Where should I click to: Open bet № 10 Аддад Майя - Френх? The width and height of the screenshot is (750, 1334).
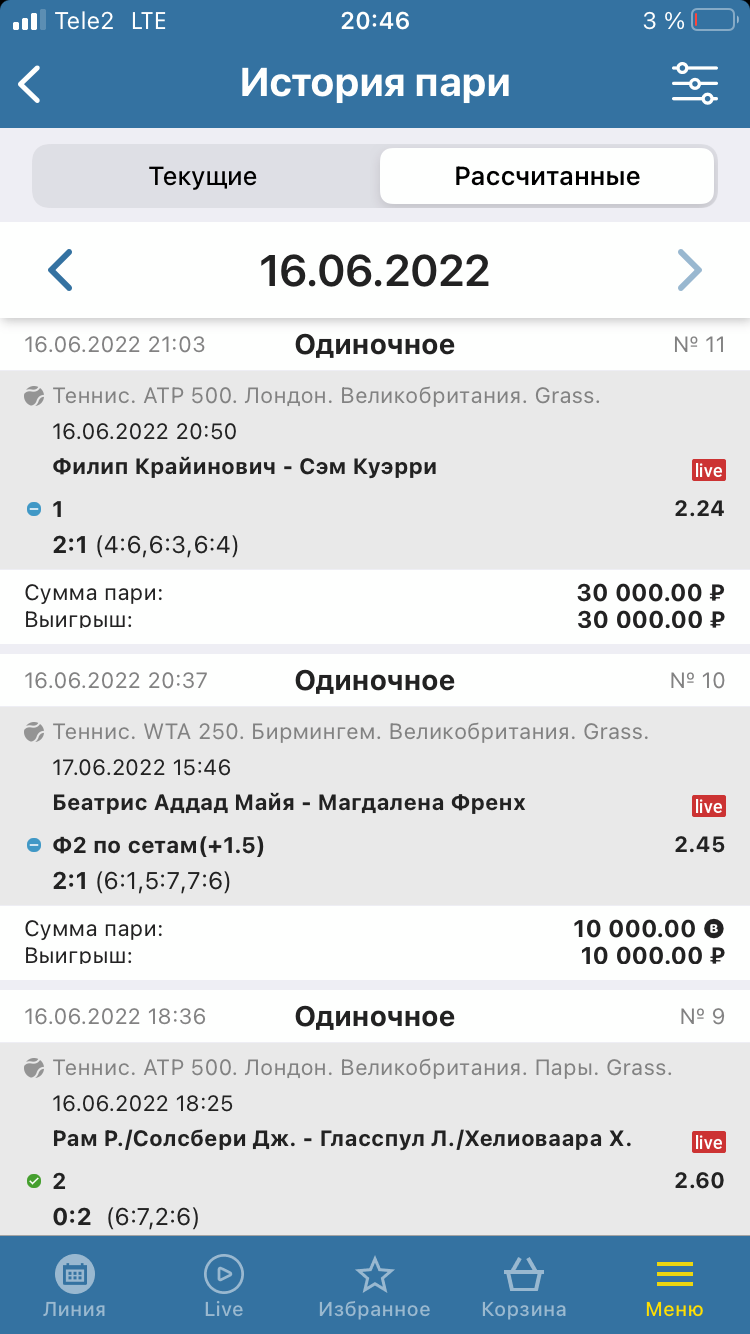point(375,818)
